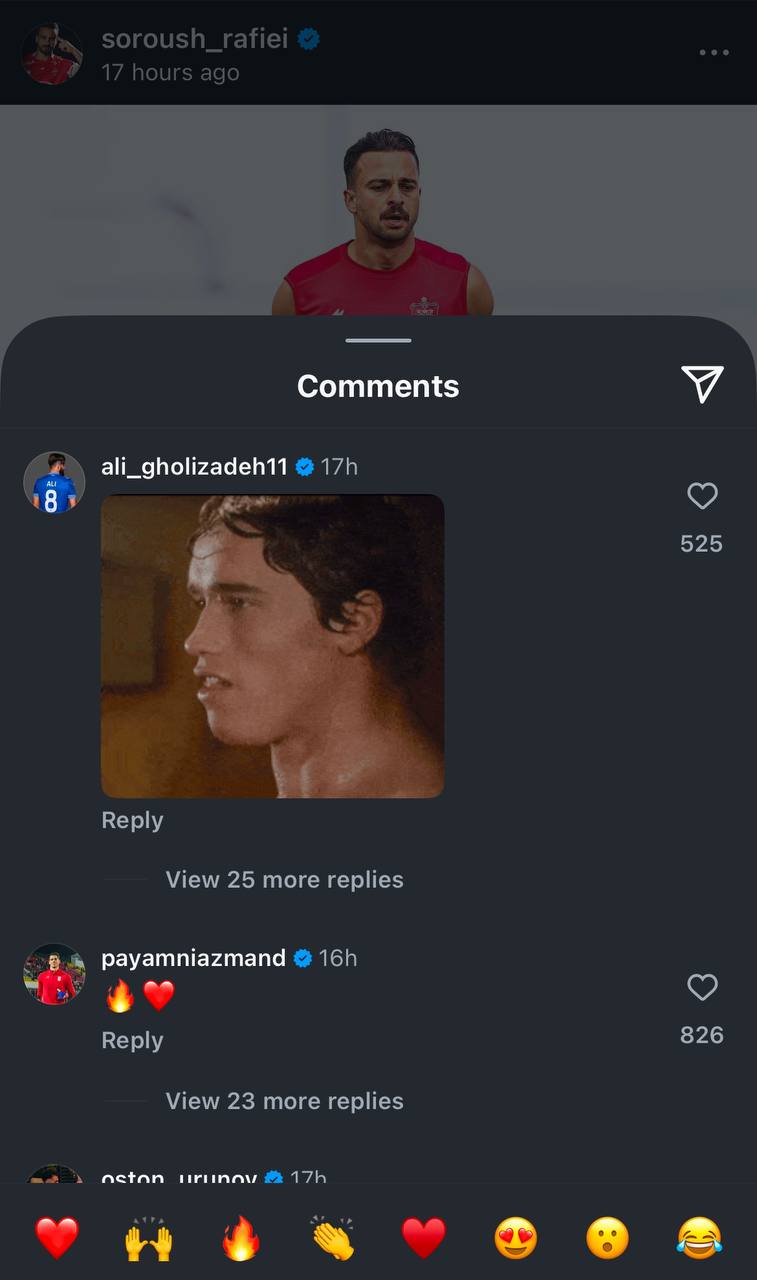The image size is (757, 1280).
Task: Expand View 23 more replies
Action: coord(284,1101)
